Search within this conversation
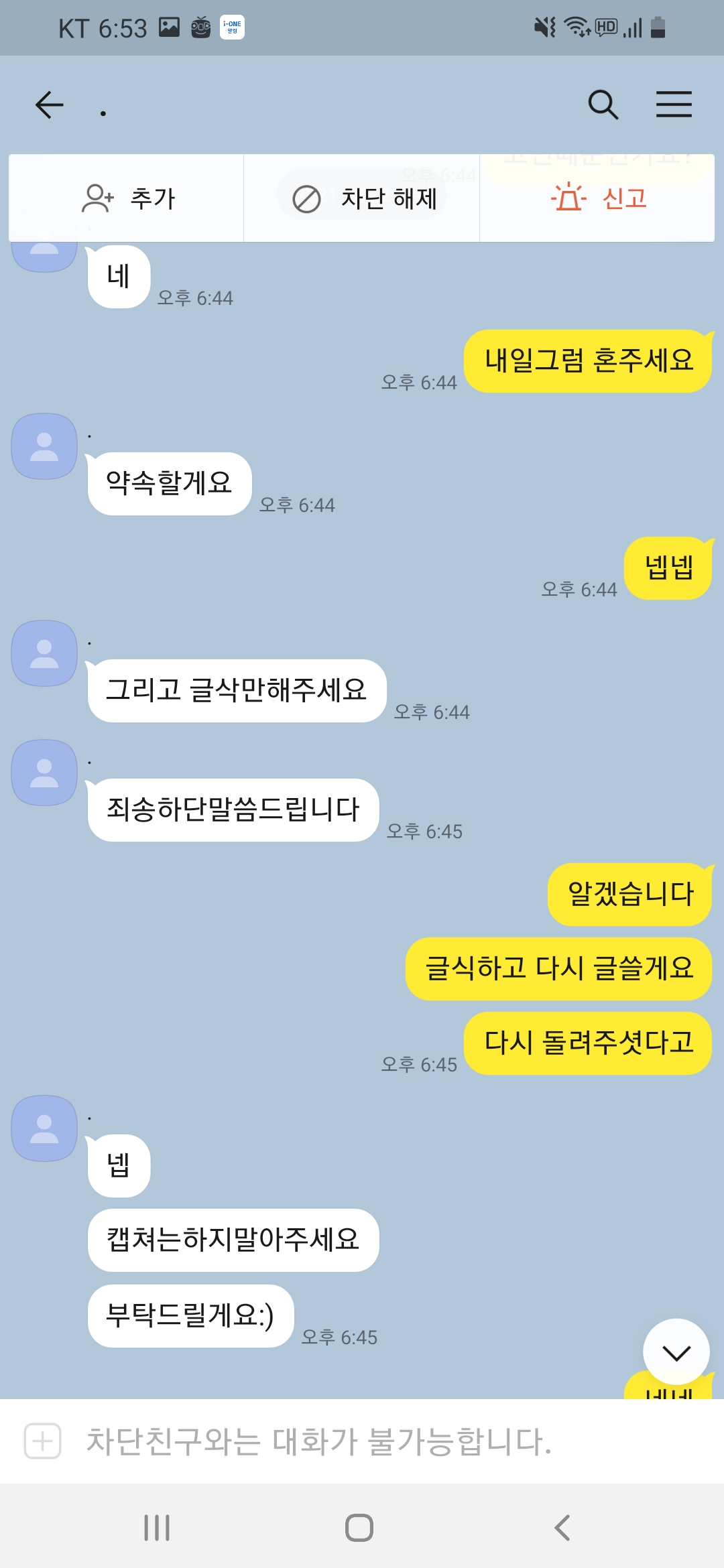 click(x=603, y=105)
